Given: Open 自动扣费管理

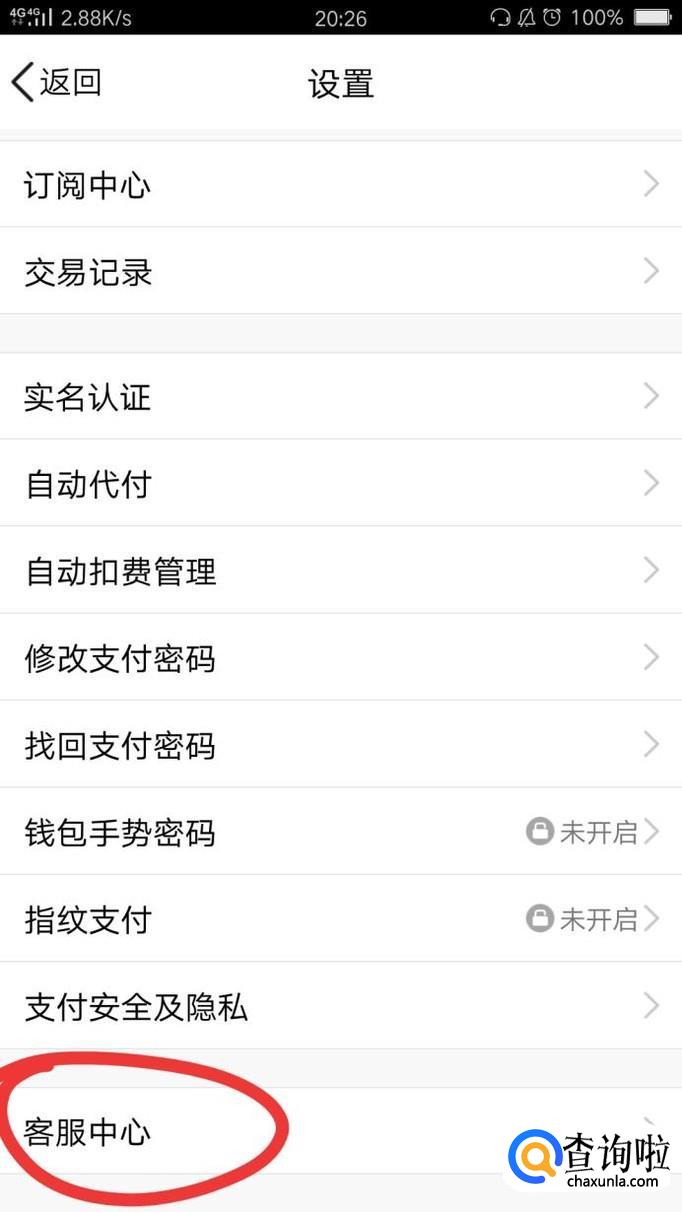Looking at the screenshot, I should point(341,570).
